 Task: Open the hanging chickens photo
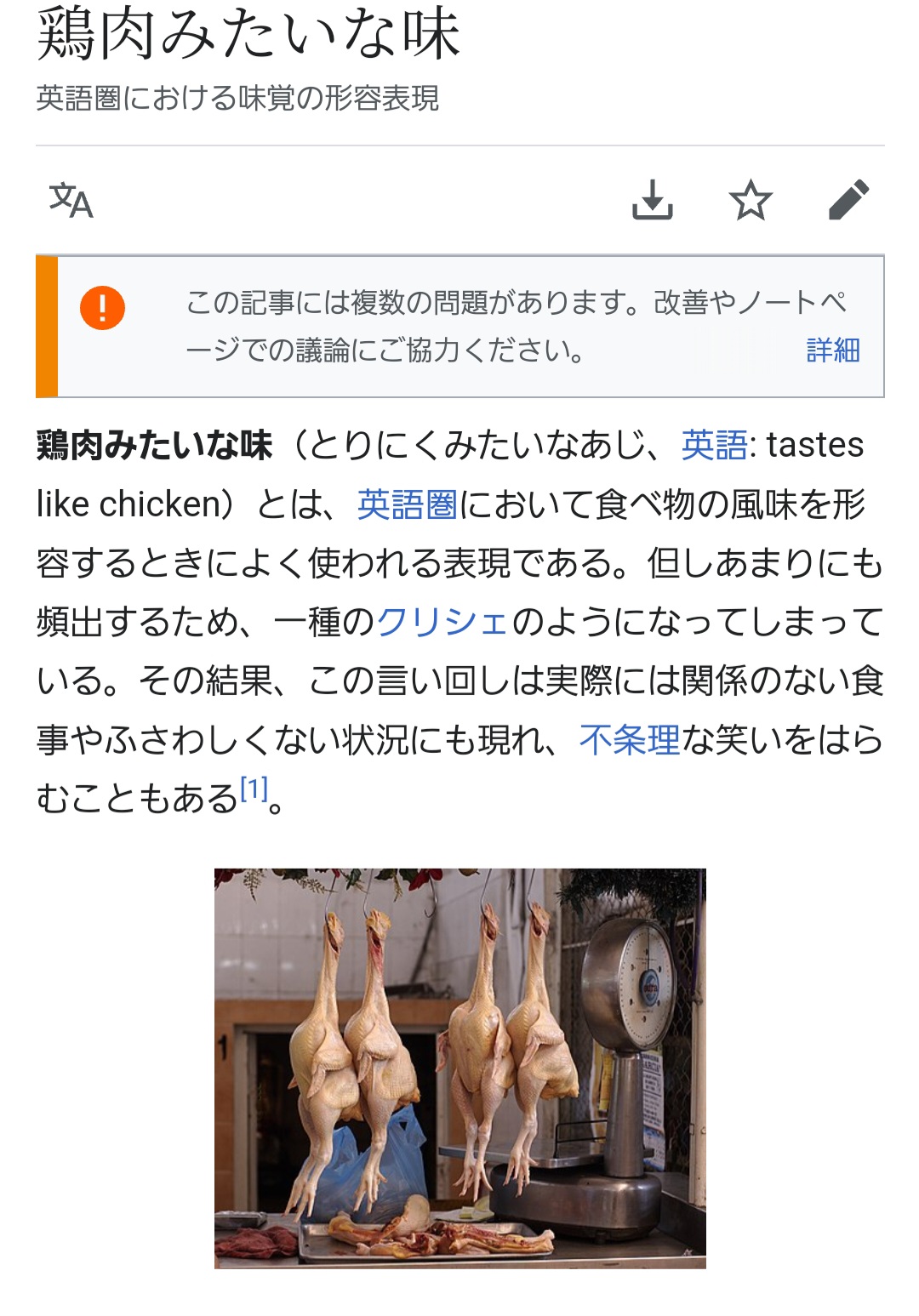pyautogui.click(x=459, y=1068)
